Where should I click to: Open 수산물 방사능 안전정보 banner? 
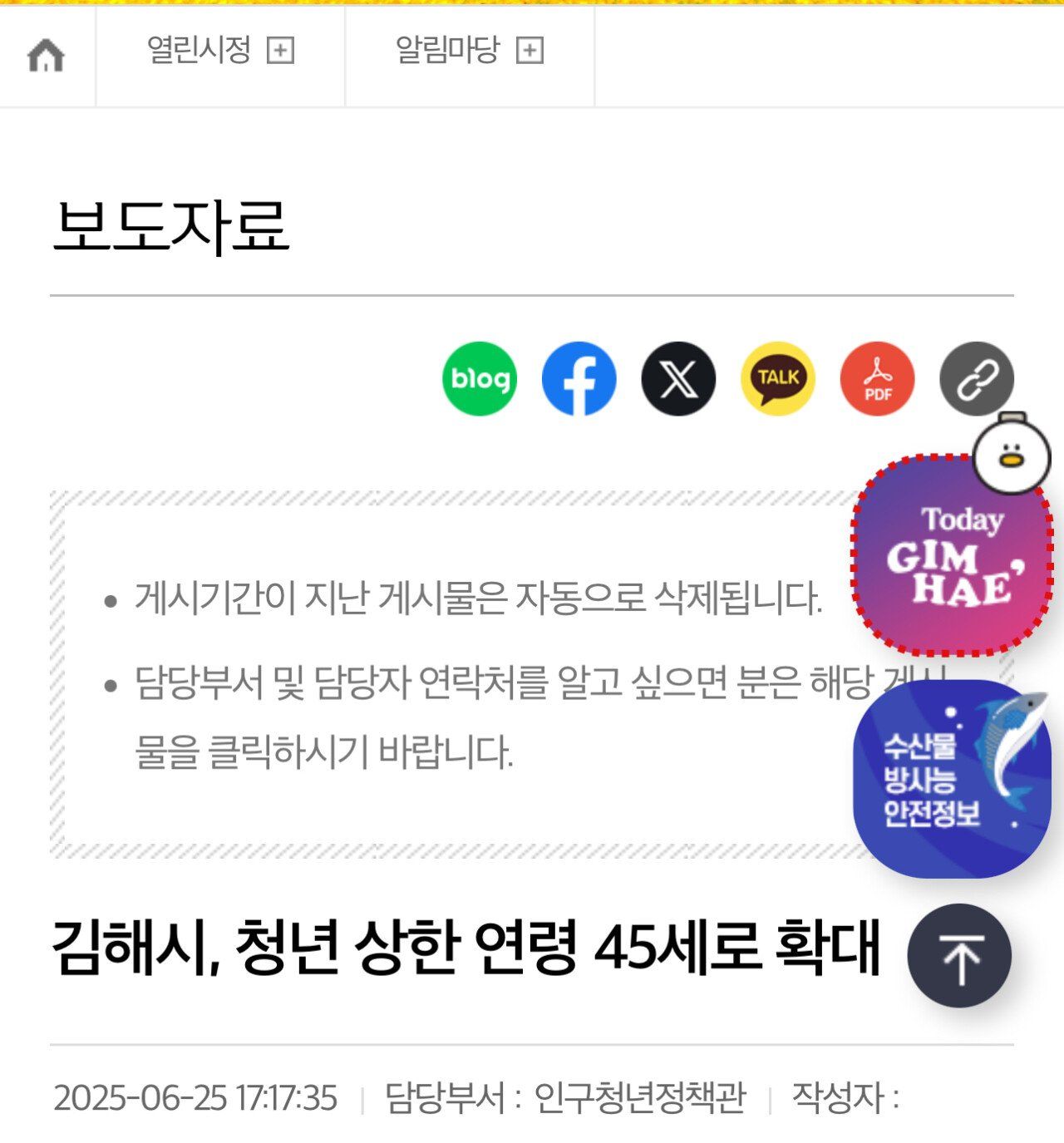[x=952, y=779]
